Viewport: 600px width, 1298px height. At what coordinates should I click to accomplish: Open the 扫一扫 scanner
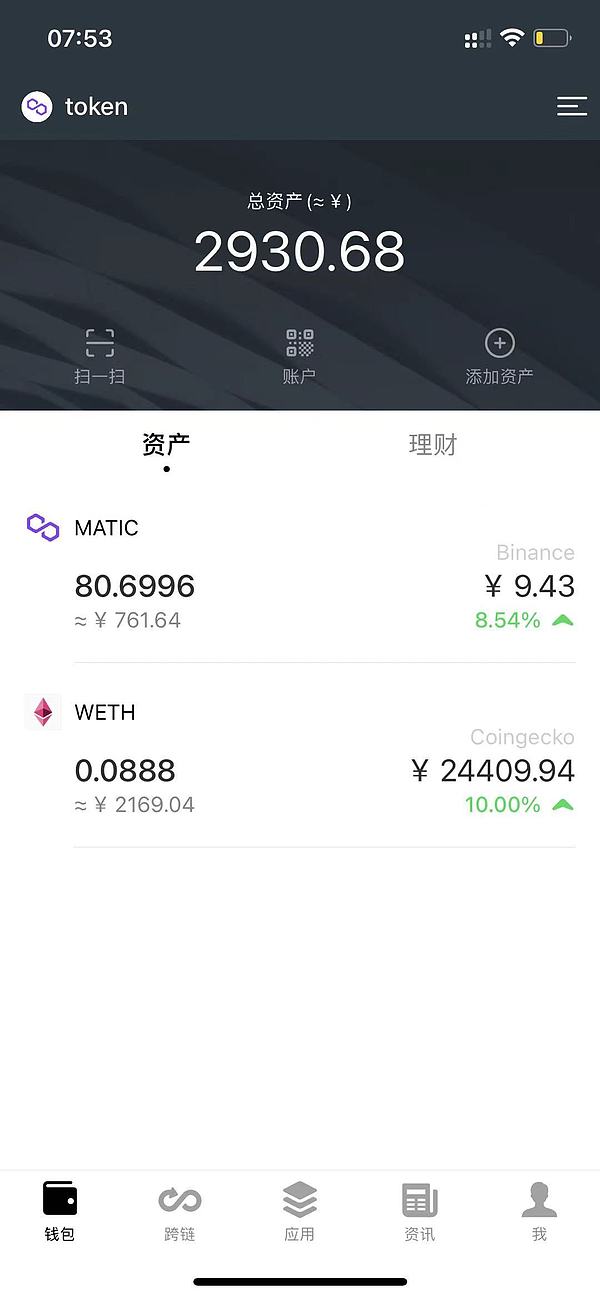(99, 356)
